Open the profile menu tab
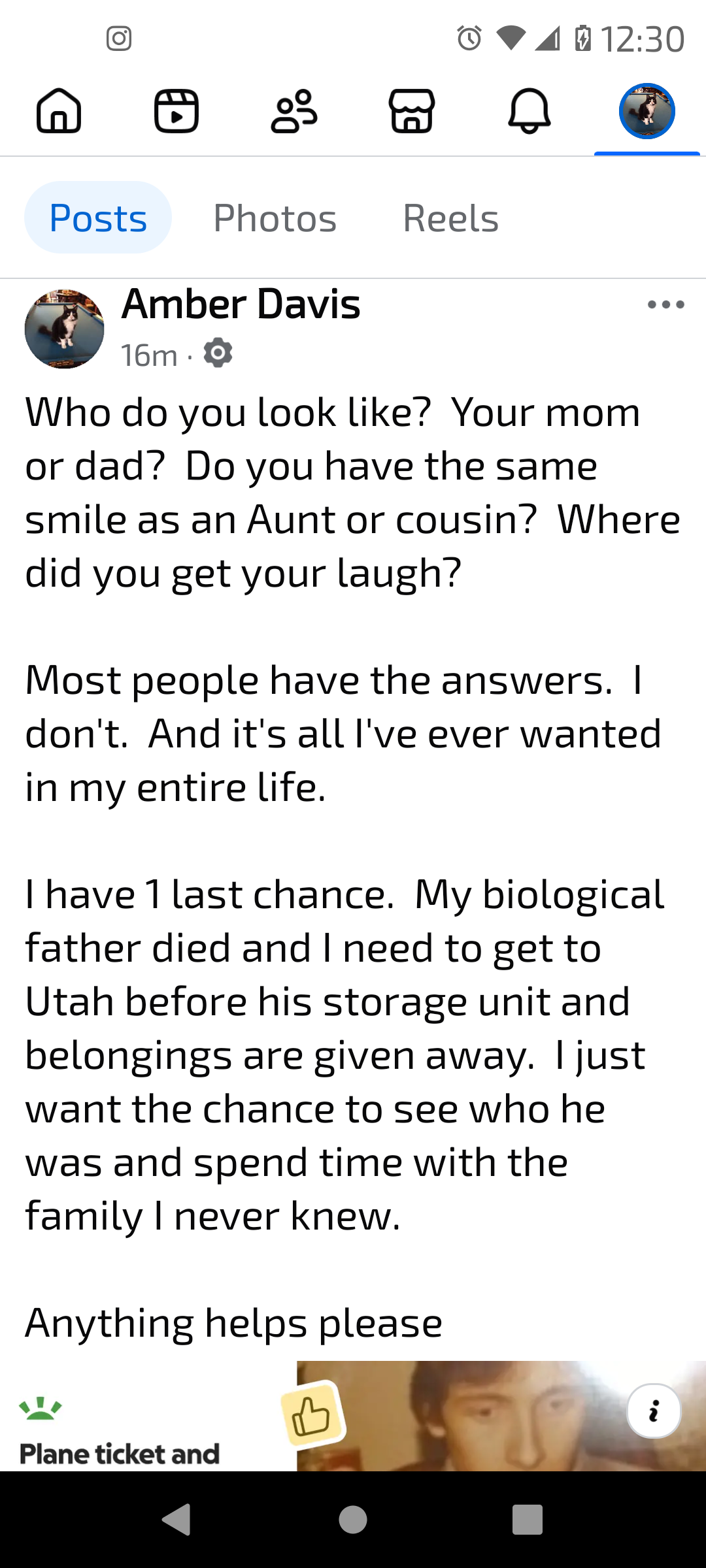Screen dimensions: 706x1568 click(x=647, y=111)
